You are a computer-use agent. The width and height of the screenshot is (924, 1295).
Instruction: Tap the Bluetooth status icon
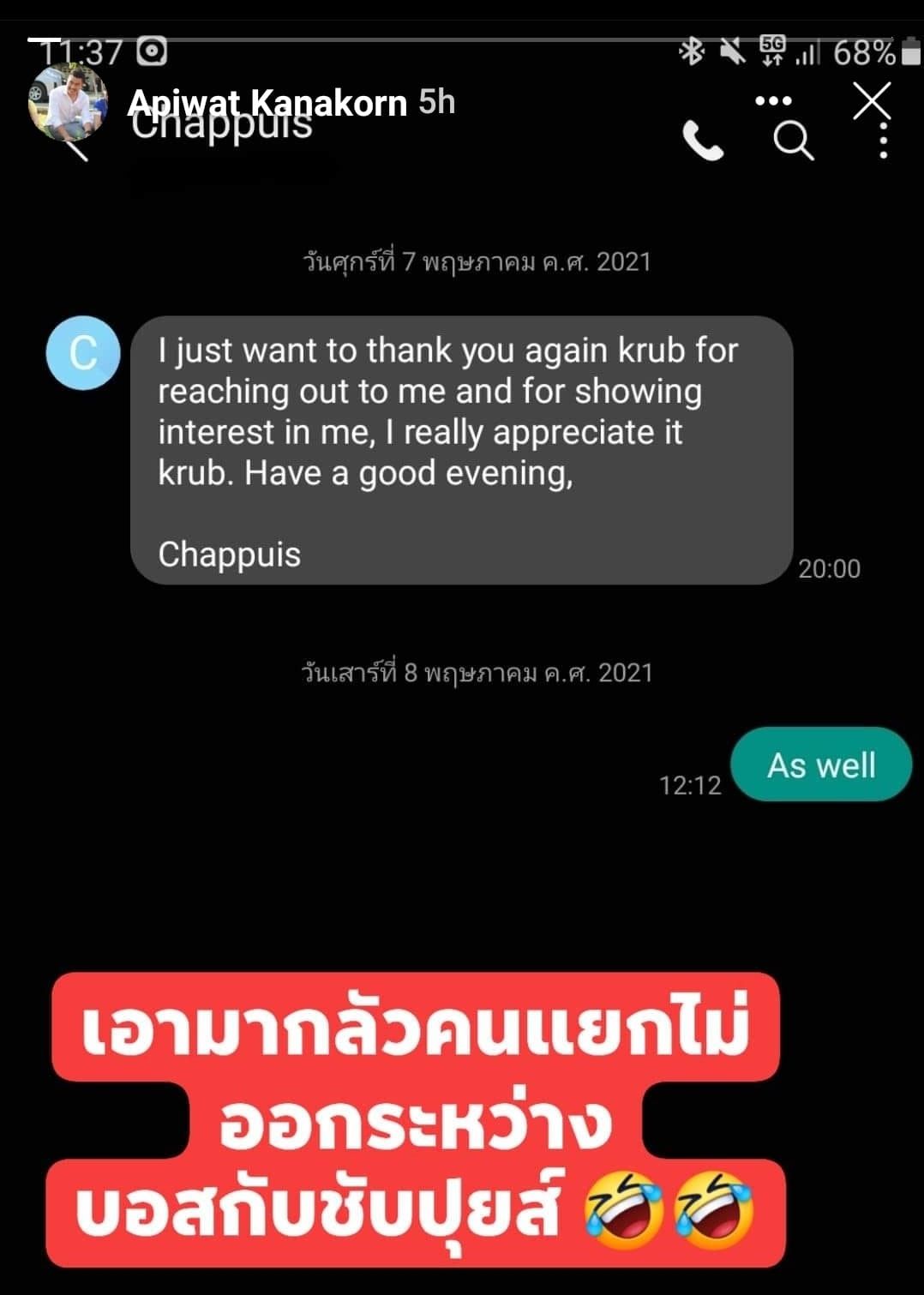tap(692, 50)
